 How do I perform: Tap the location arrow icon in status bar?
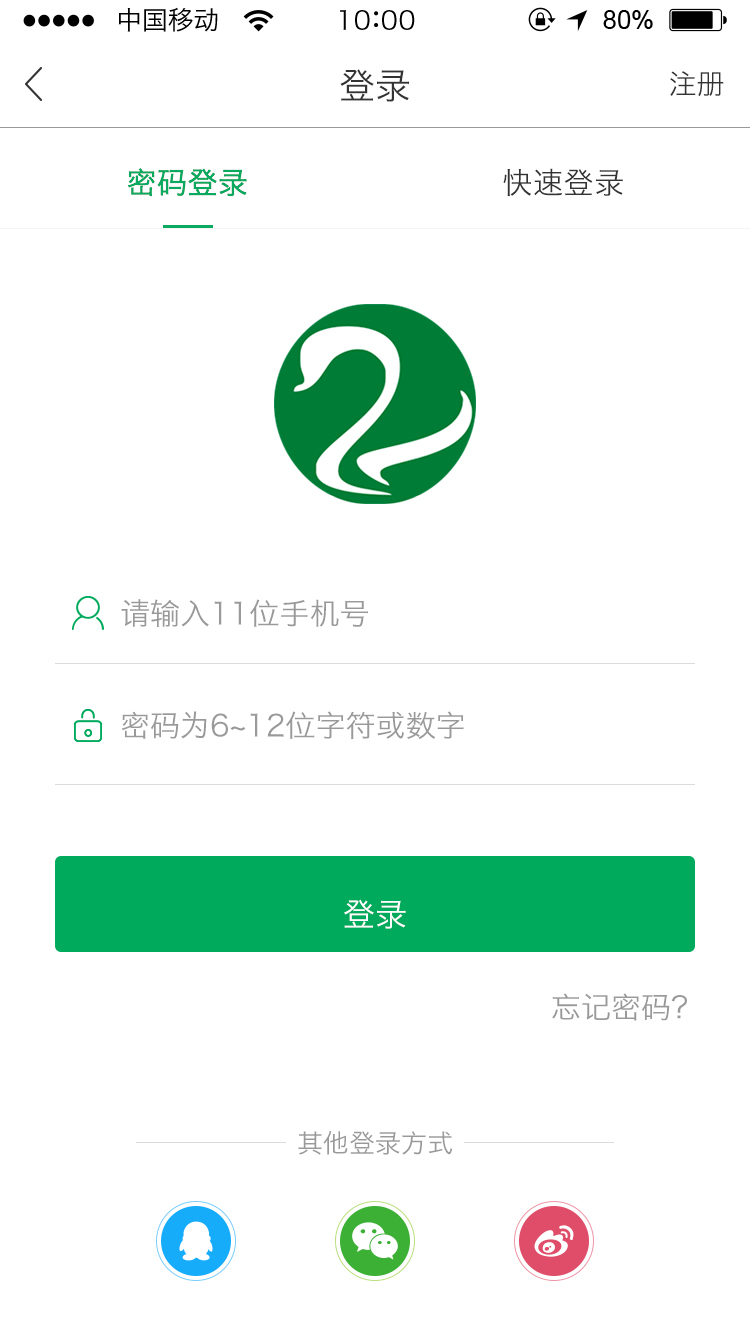point(578,18)
